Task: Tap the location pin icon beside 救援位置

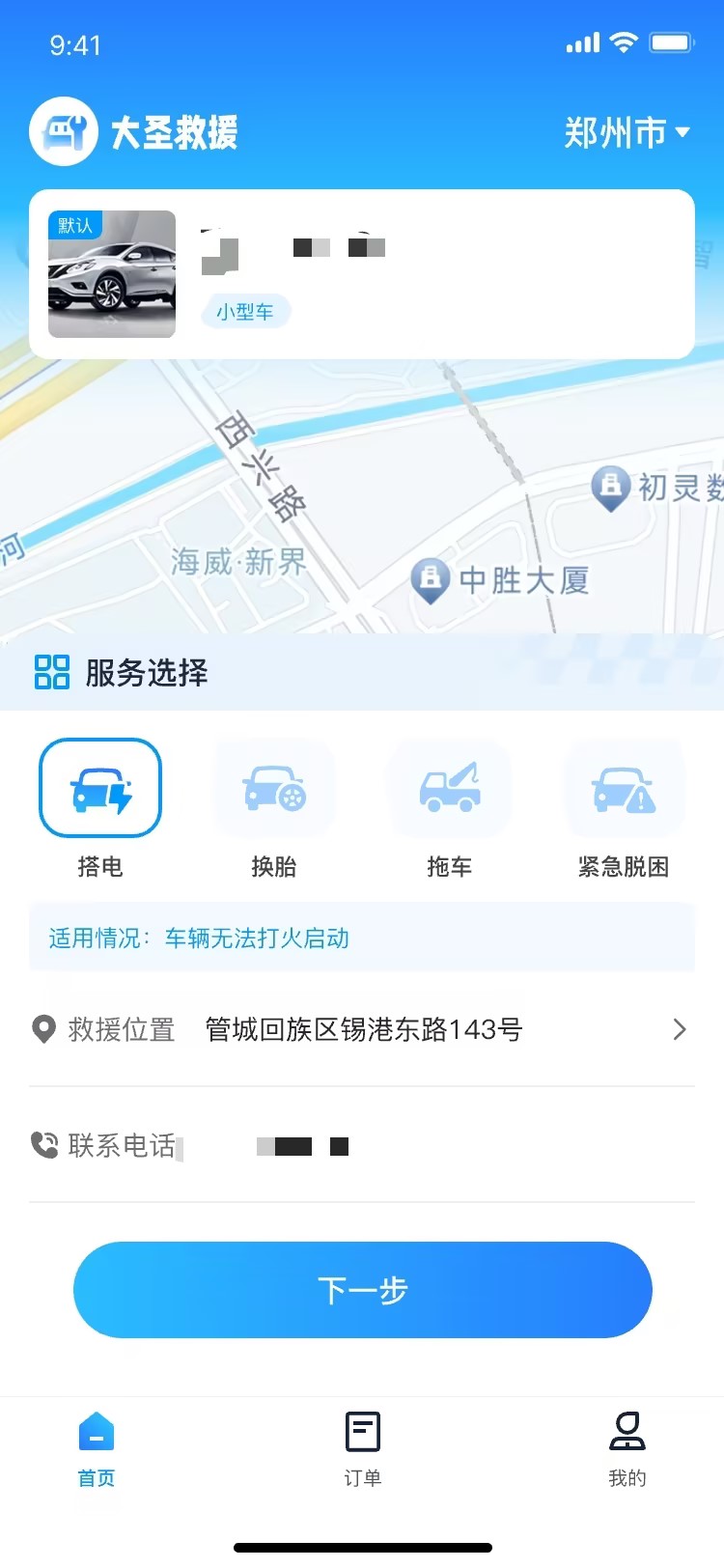Action: (43, 1029)
